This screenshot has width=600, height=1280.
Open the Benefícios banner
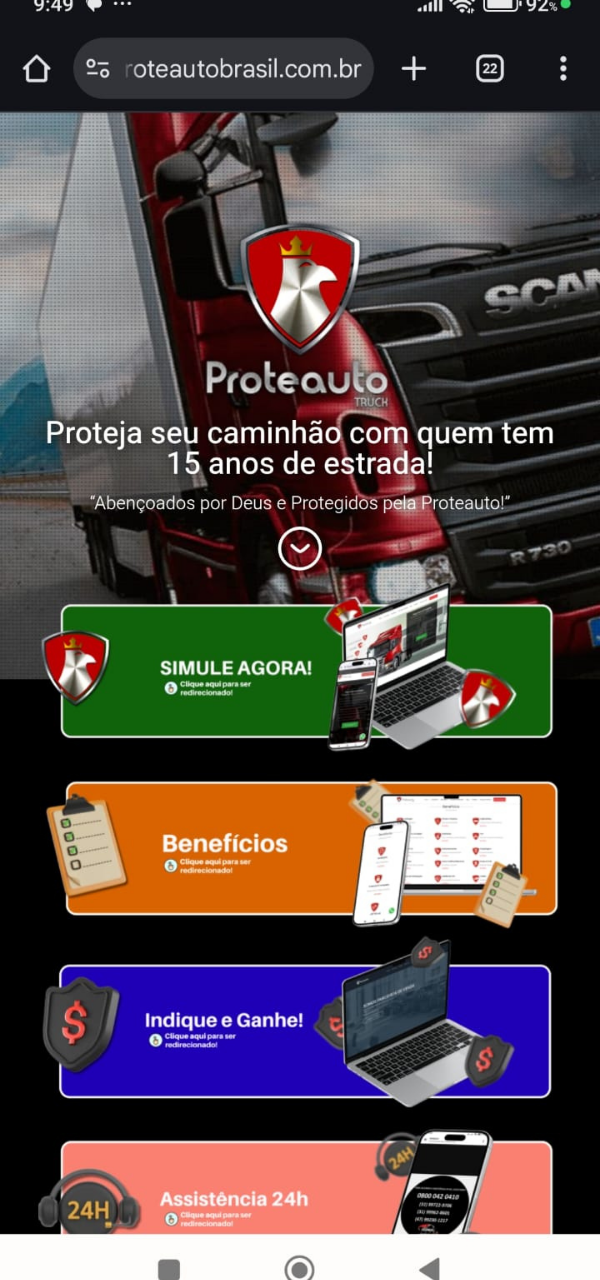pos(310,848)
